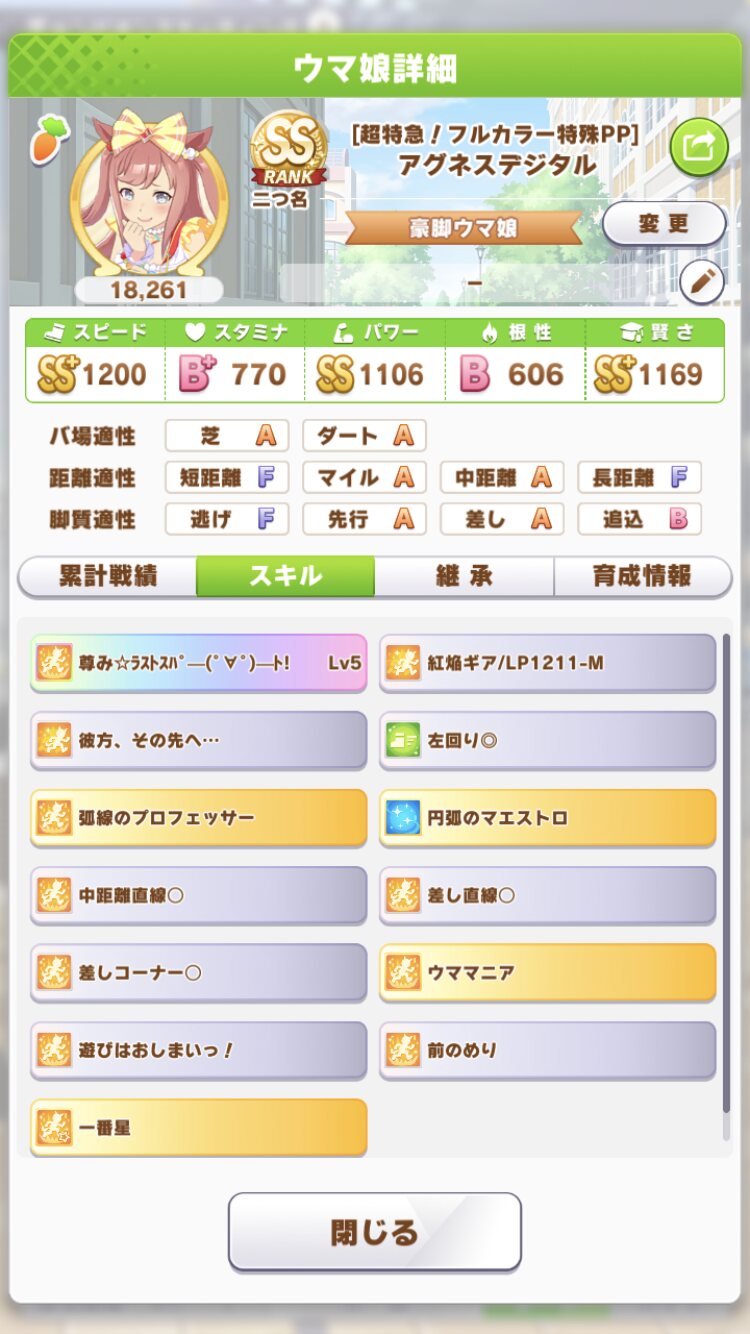This screenshot has height=1334, width=750.
Task: Open the 継承 tab
Action: (464, 577)
